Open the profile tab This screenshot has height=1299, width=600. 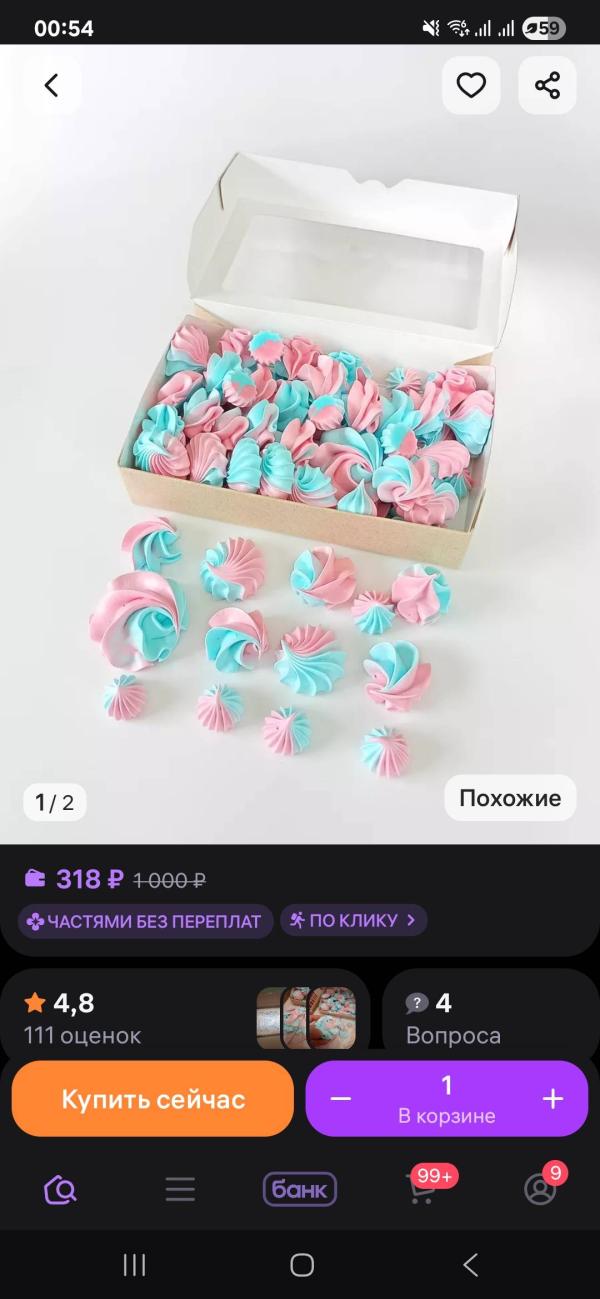pos(541,1187)
